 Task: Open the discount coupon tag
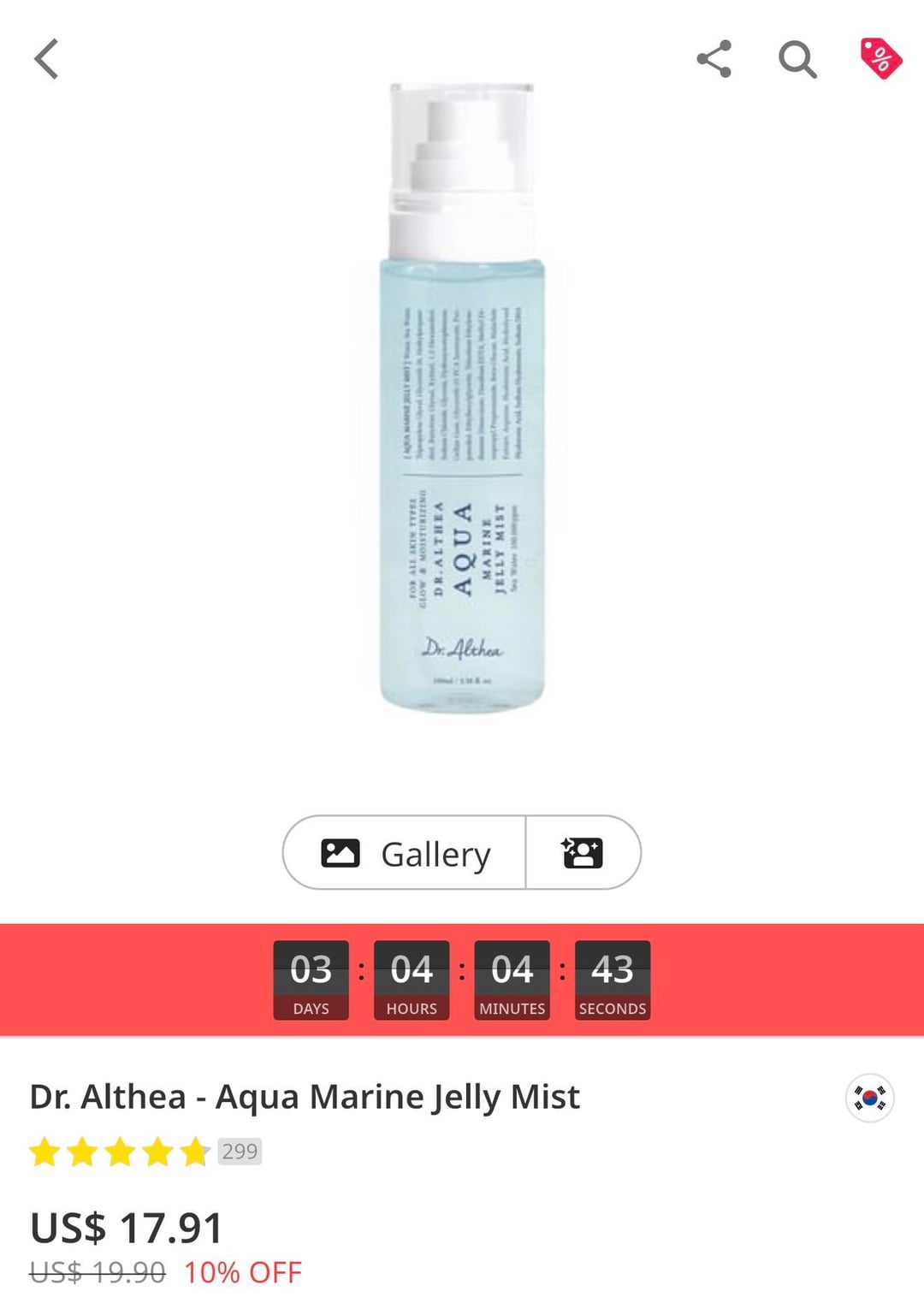(x=880, y=58)
